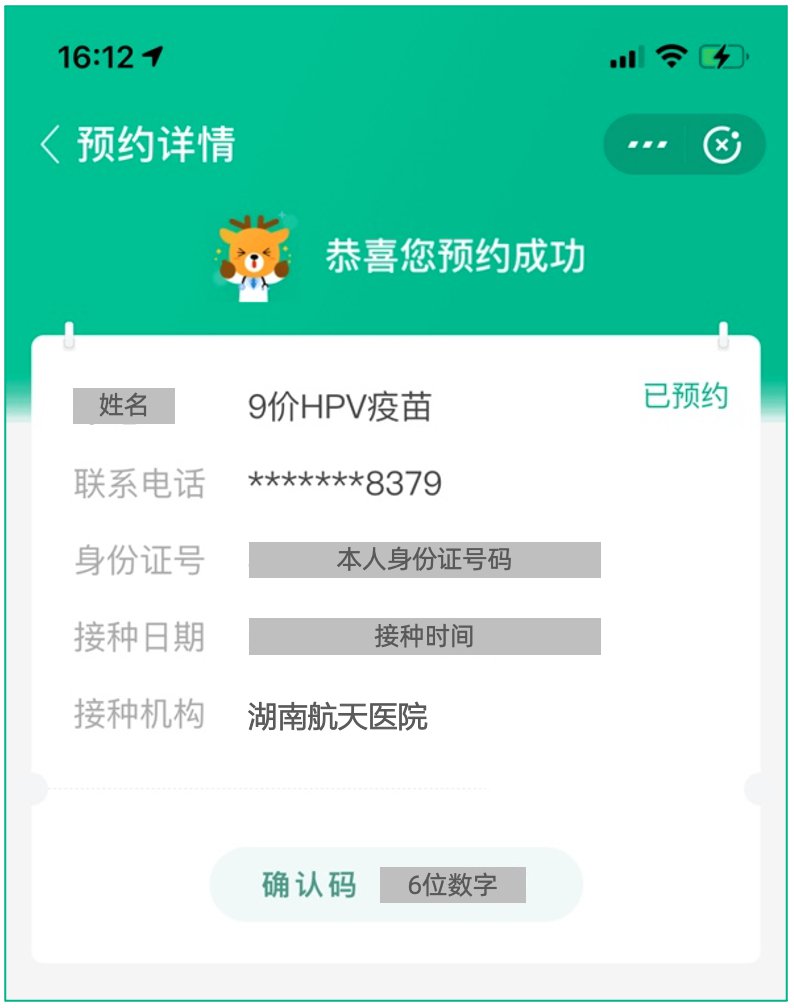Close the mini program
794x1008 pixels.
coord(722,145)
